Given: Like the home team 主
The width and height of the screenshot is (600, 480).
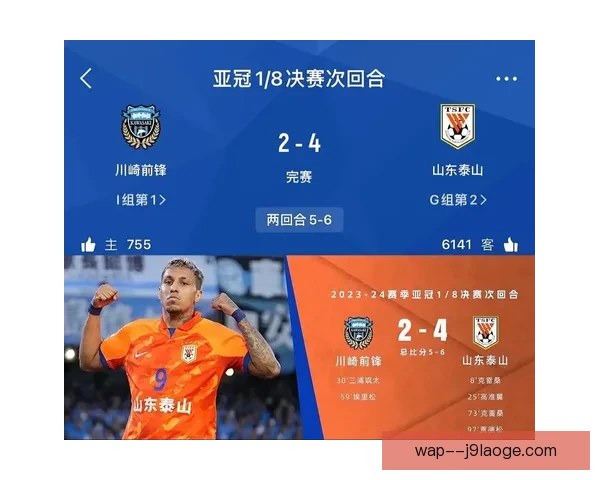Looking at the screenshot, I should pyautogui.click(x=88, y=244).
